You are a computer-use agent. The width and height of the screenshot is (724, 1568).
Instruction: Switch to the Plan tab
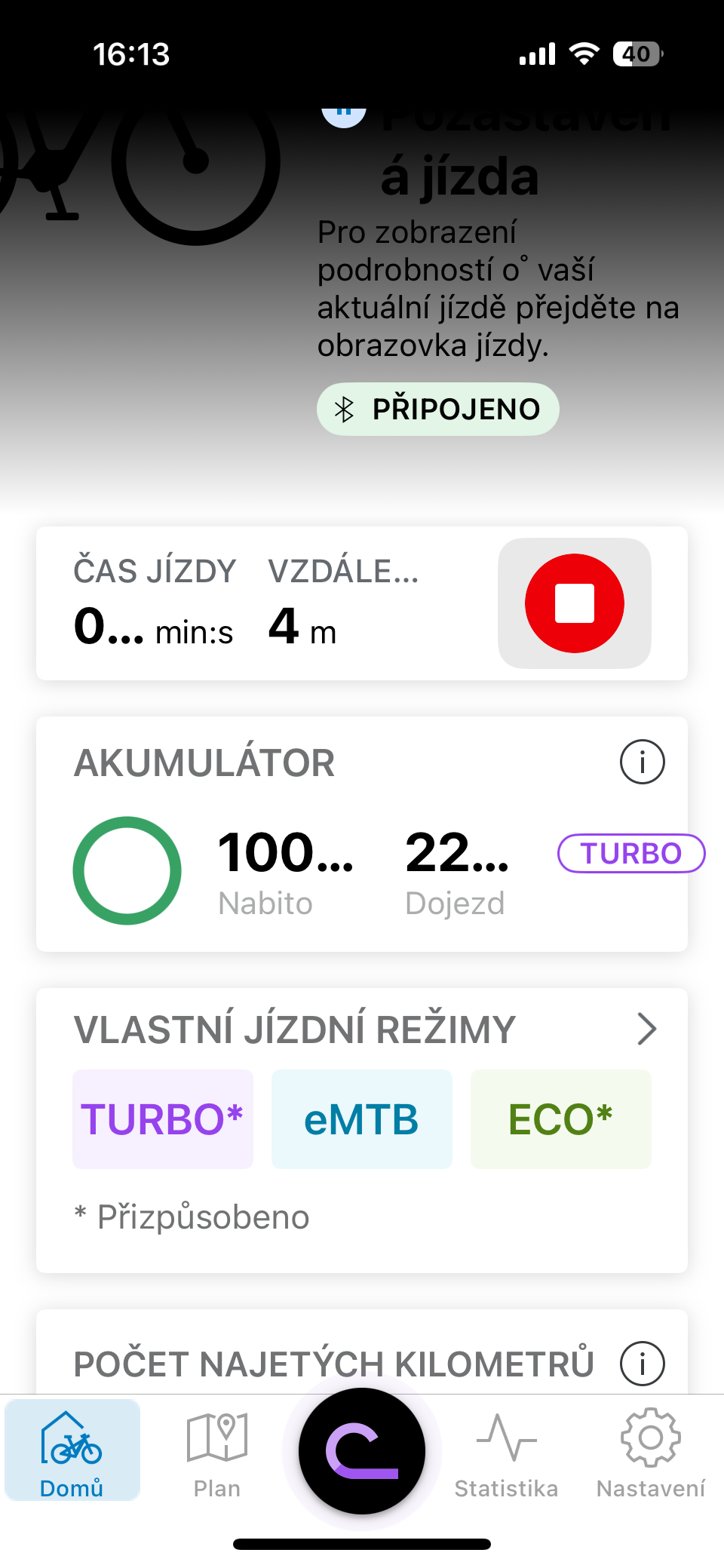click(x=216, y=1454)
